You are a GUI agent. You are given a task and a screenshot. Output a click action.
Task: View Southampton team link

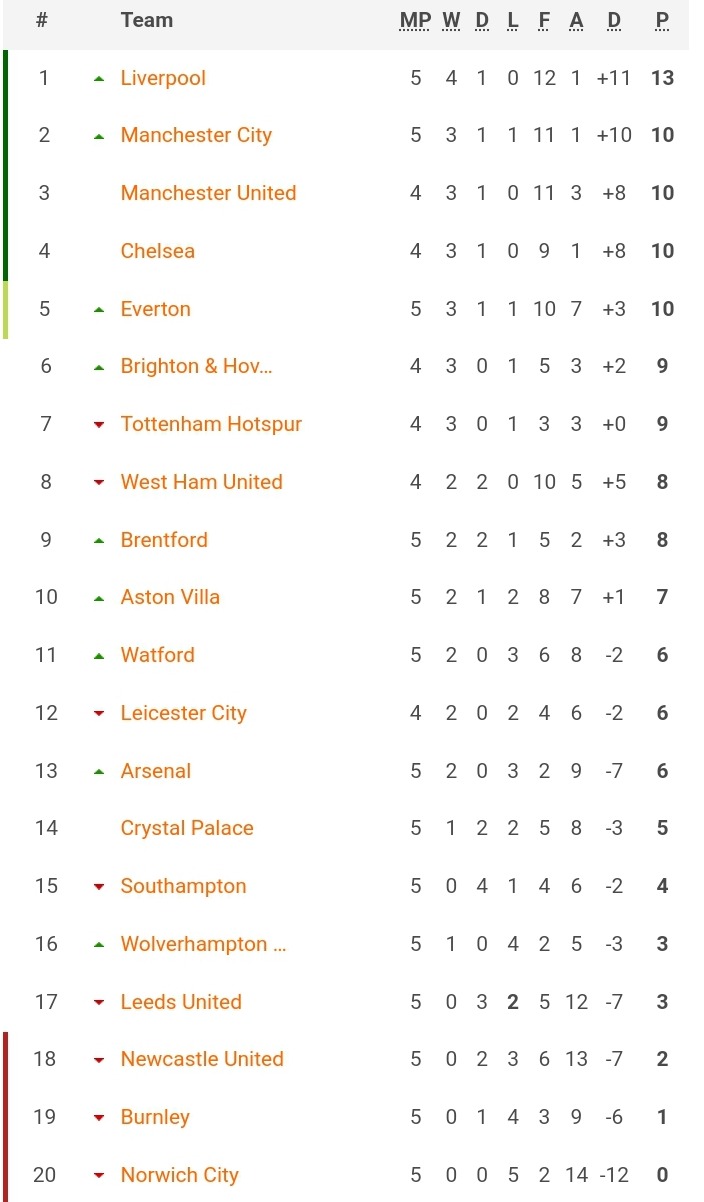[183, 886]
